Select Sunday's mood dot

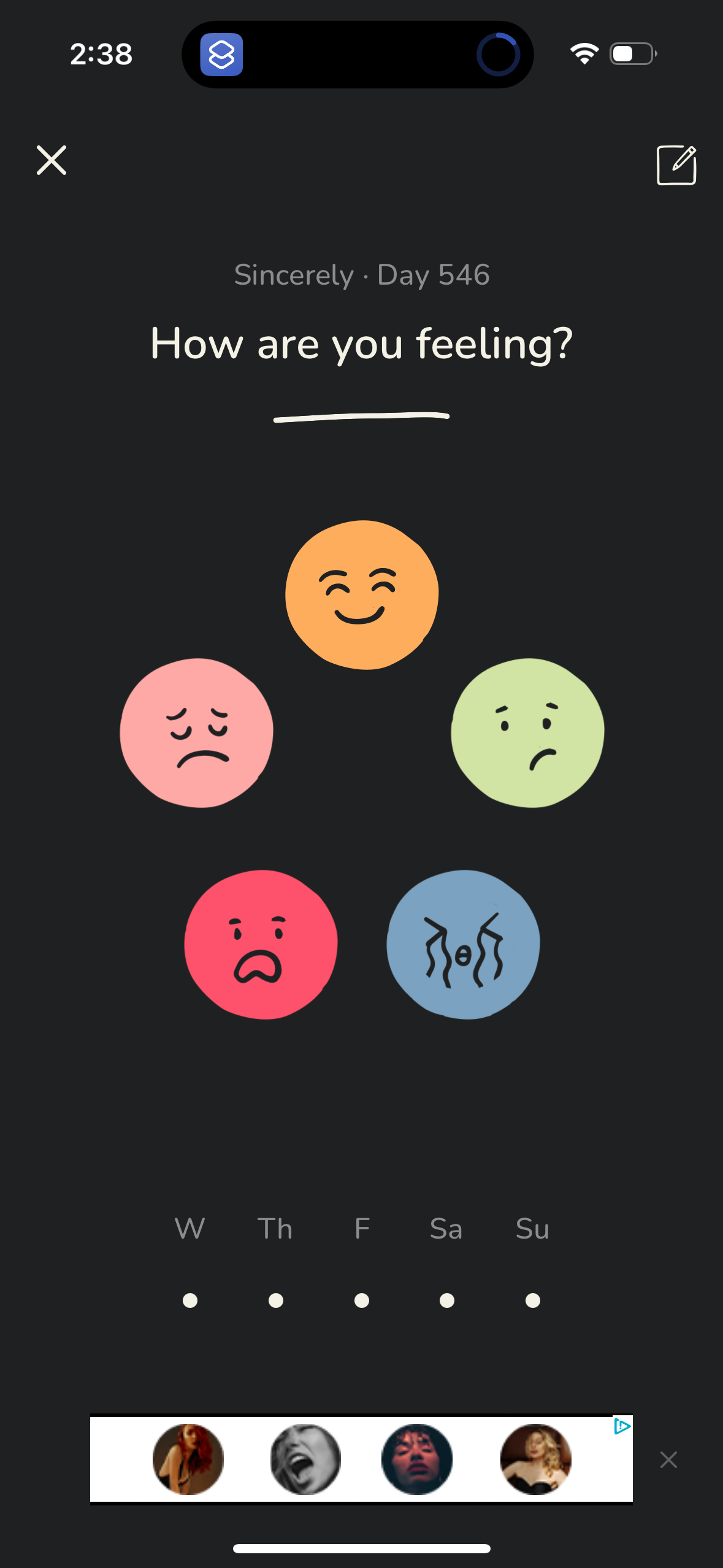point(532,1300)
